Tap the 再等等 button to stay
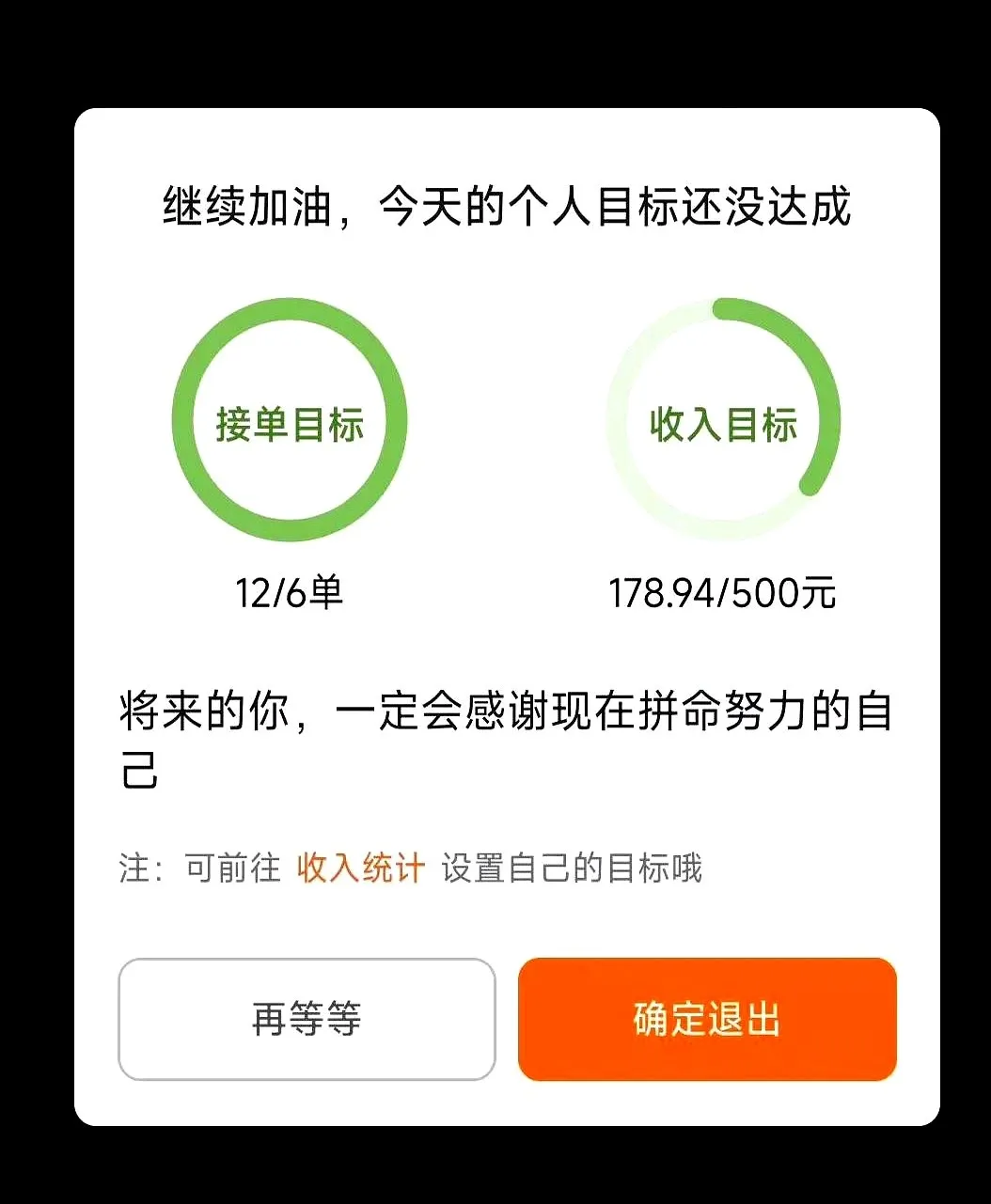Screen dimensions: 991x1204 [307, 1019]
